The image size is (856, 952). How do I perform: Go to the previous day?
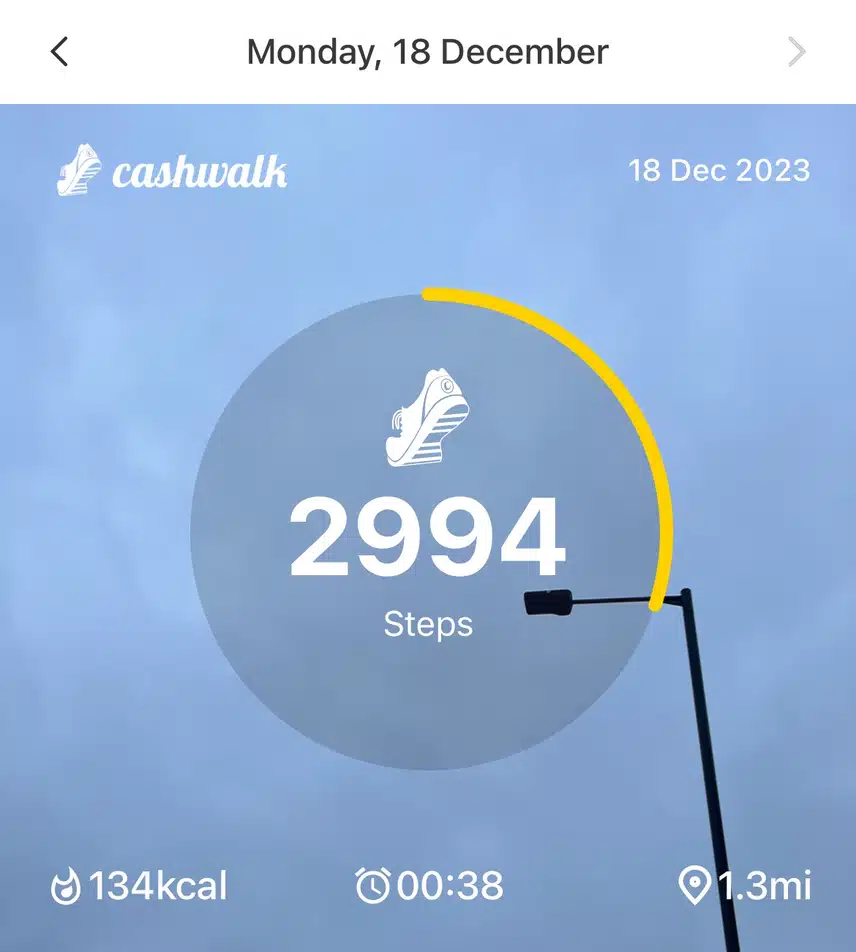[60, 52]
